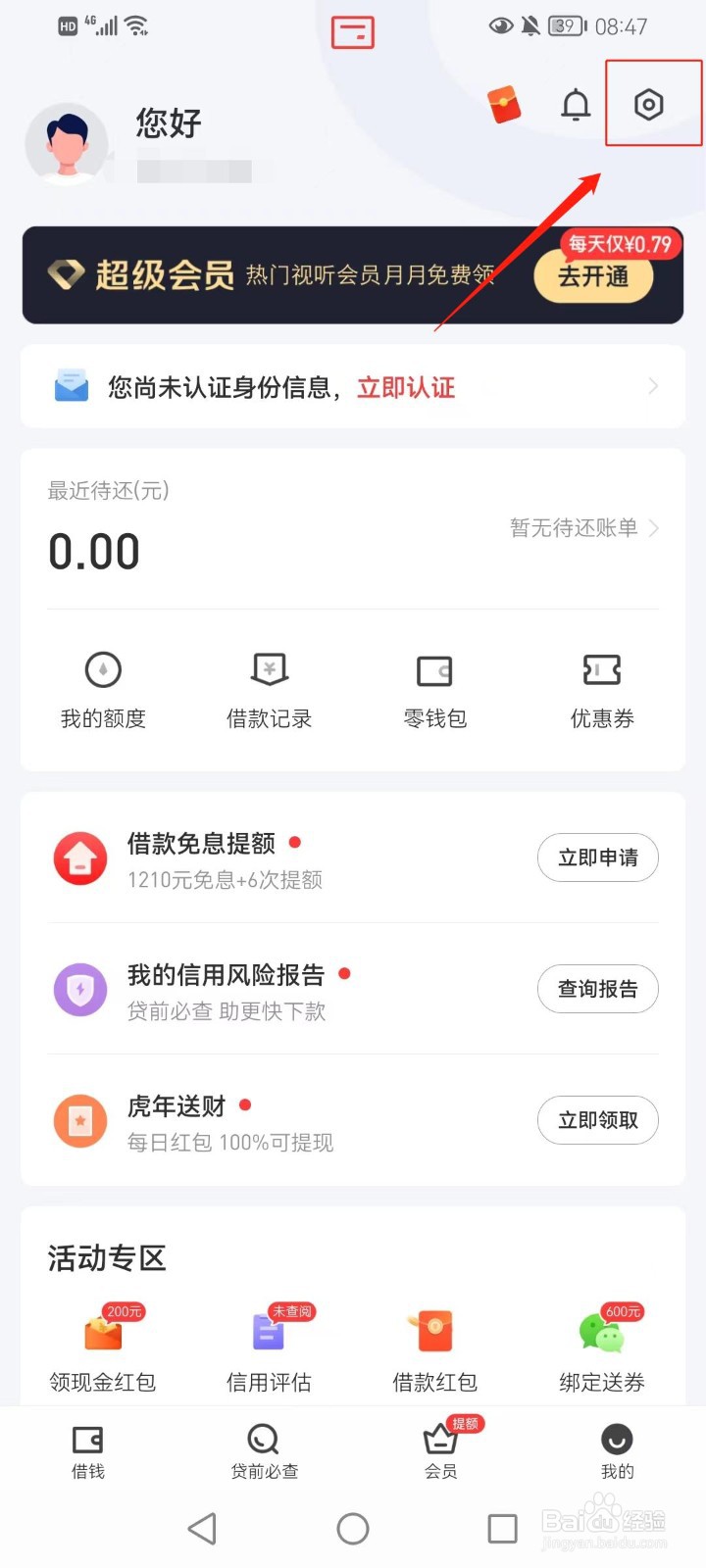Switch to the 会员 tab
The width and height of the screenshot is (706, 1568).
(440, 1451)
